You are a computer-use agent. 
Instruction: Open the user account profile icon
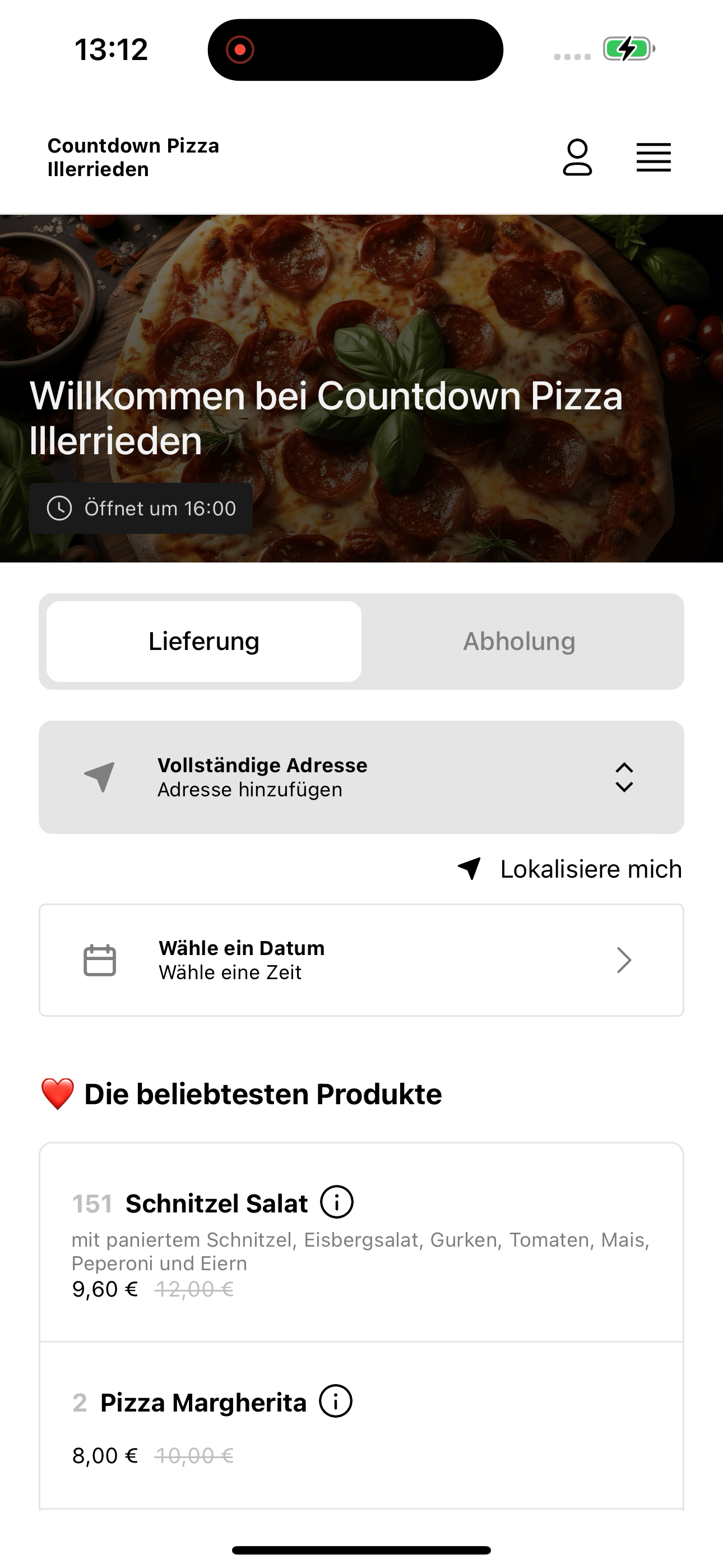(x=577, y=158)
